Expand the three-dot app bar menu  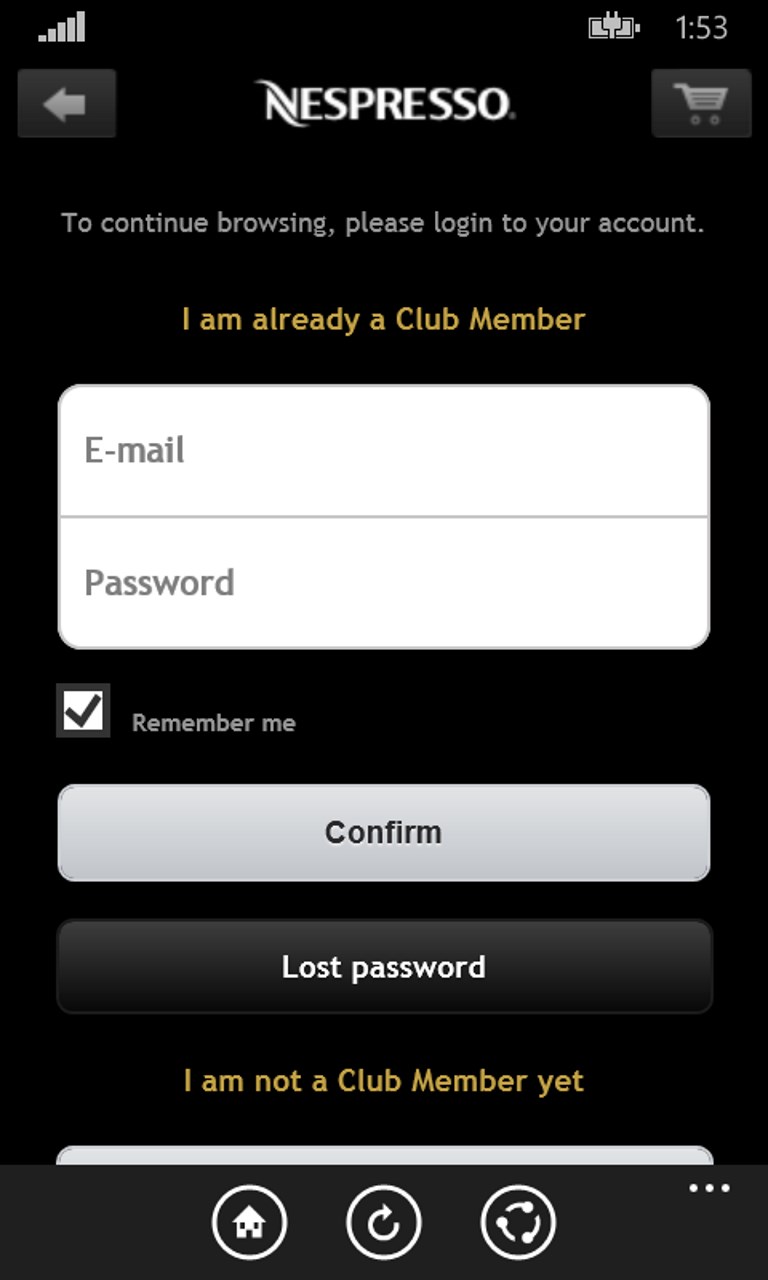point(709,1189)
